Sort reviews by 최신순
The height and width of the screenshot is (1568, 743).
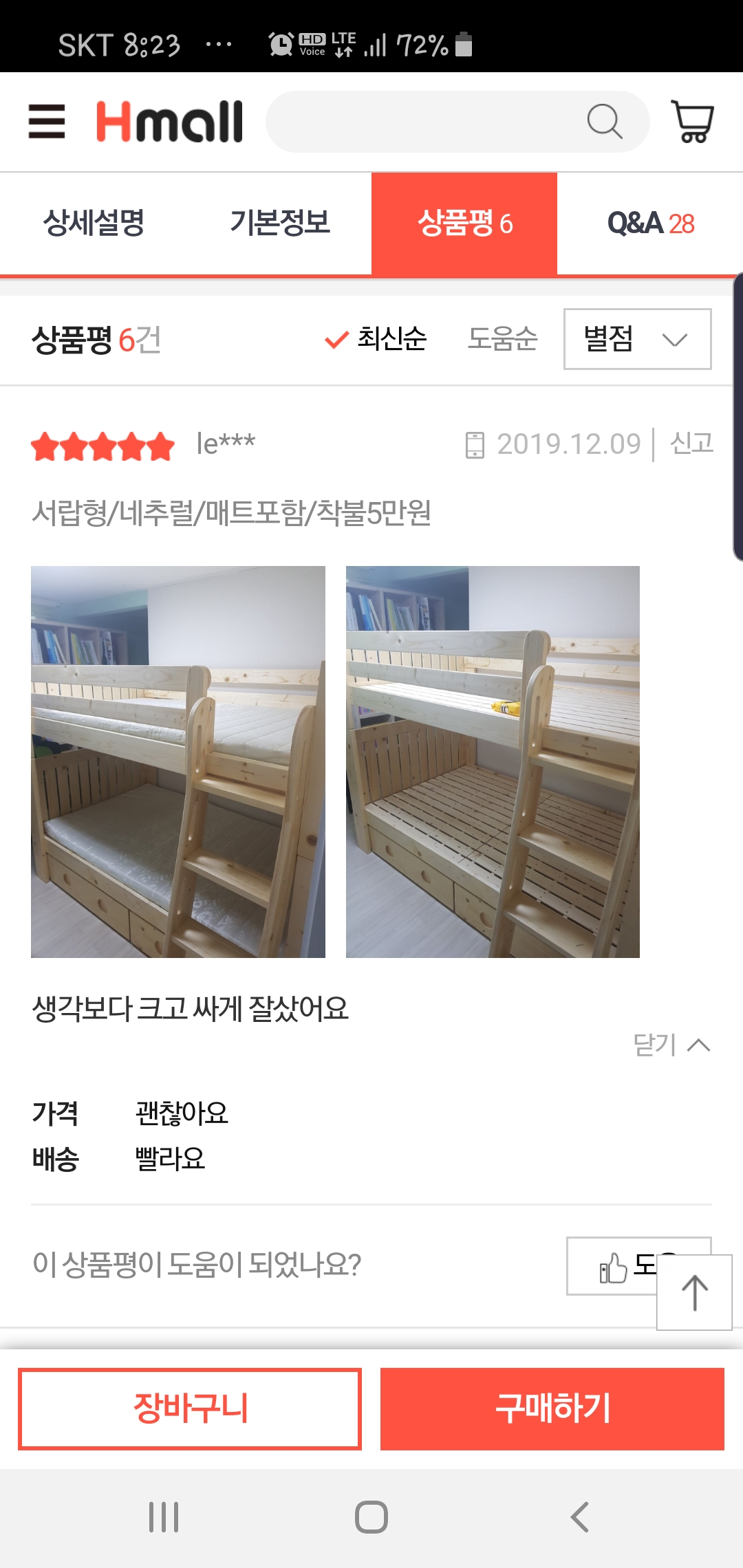click(x=377, y=339)
